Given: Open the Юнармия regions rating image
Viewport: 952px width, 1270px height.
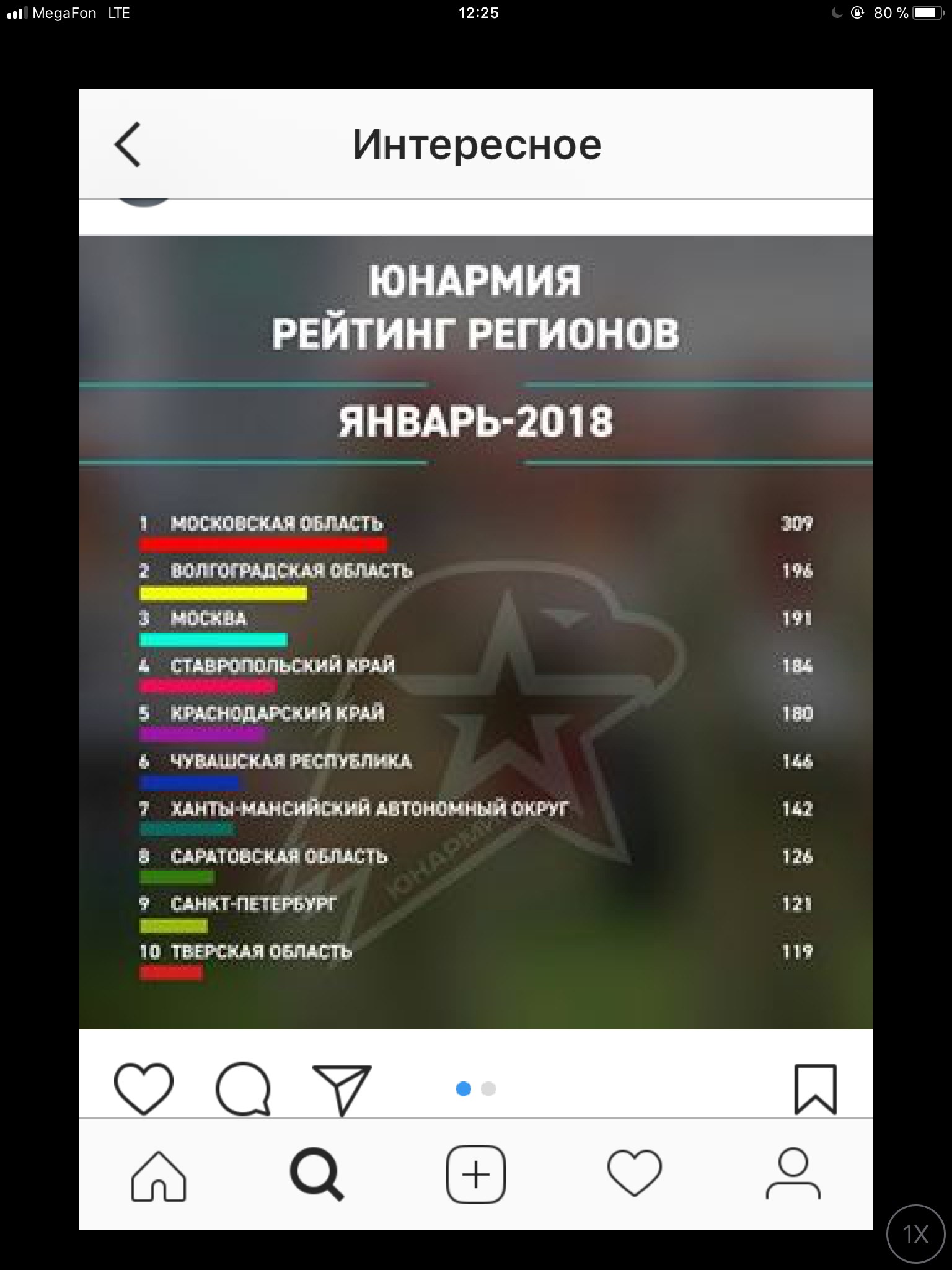Looking at the screenshot, I should coord(475,632).
